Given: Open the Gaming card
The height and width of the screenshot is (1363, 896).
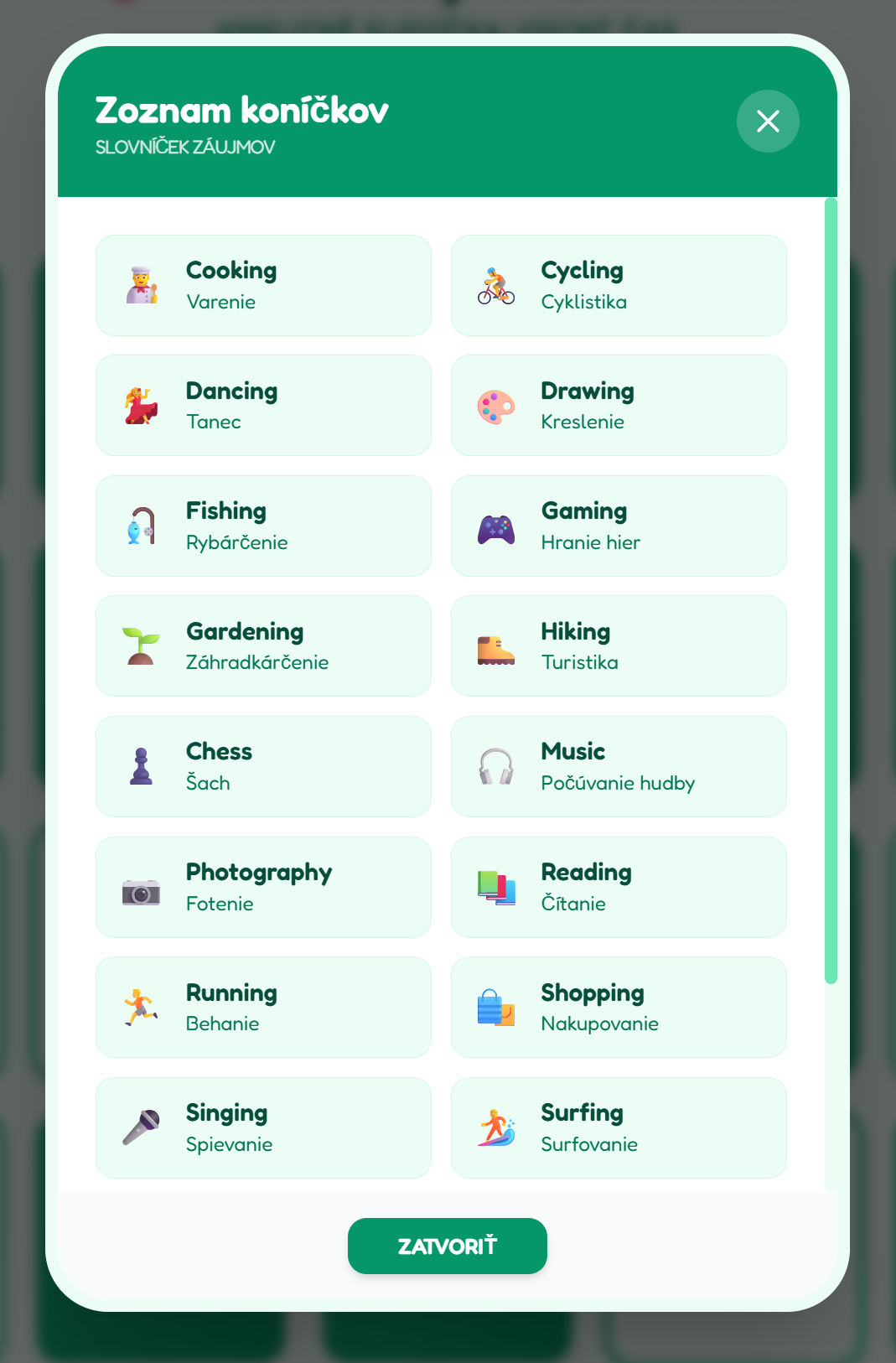Looking at the screenshot, I should click(x=618, y=526).
